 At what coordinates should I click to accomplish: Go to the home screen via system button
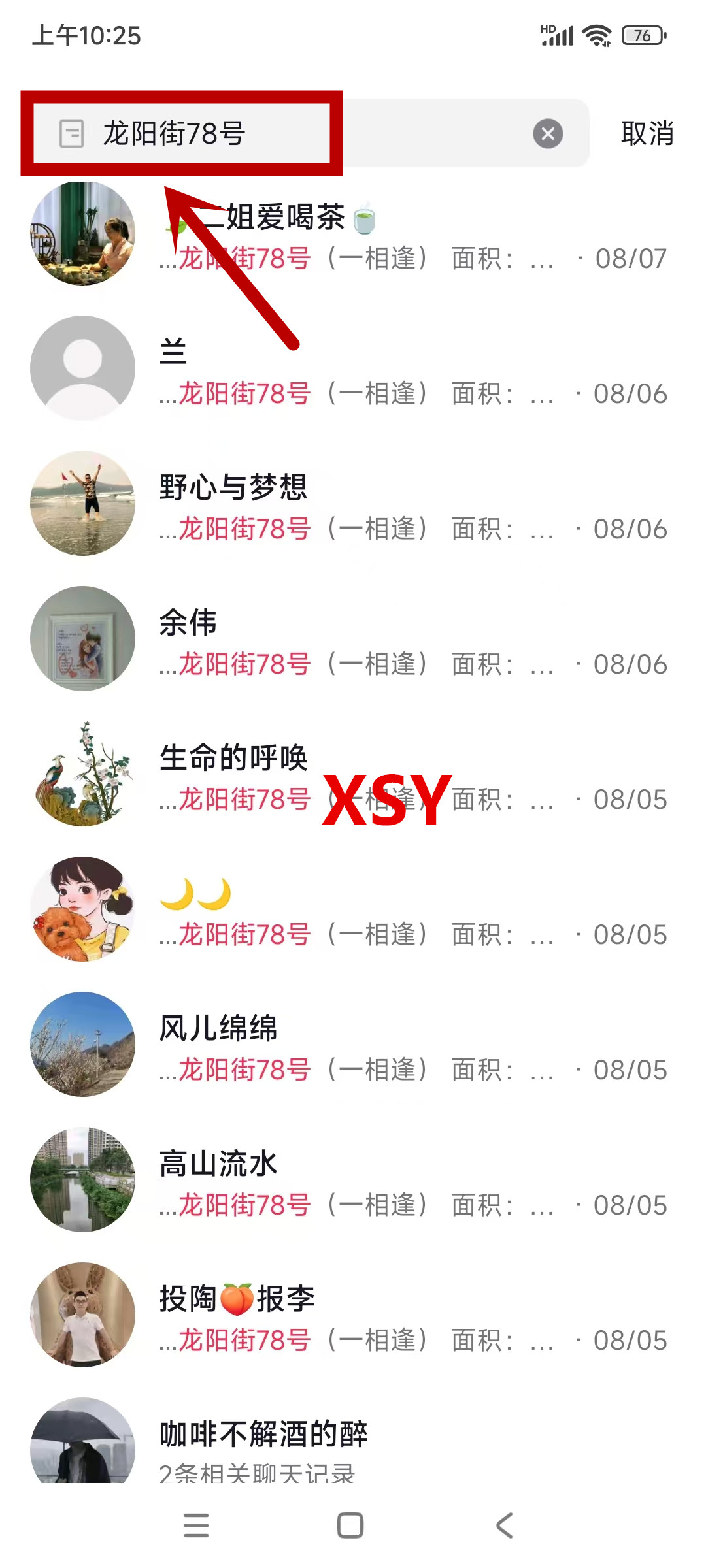350,1526
